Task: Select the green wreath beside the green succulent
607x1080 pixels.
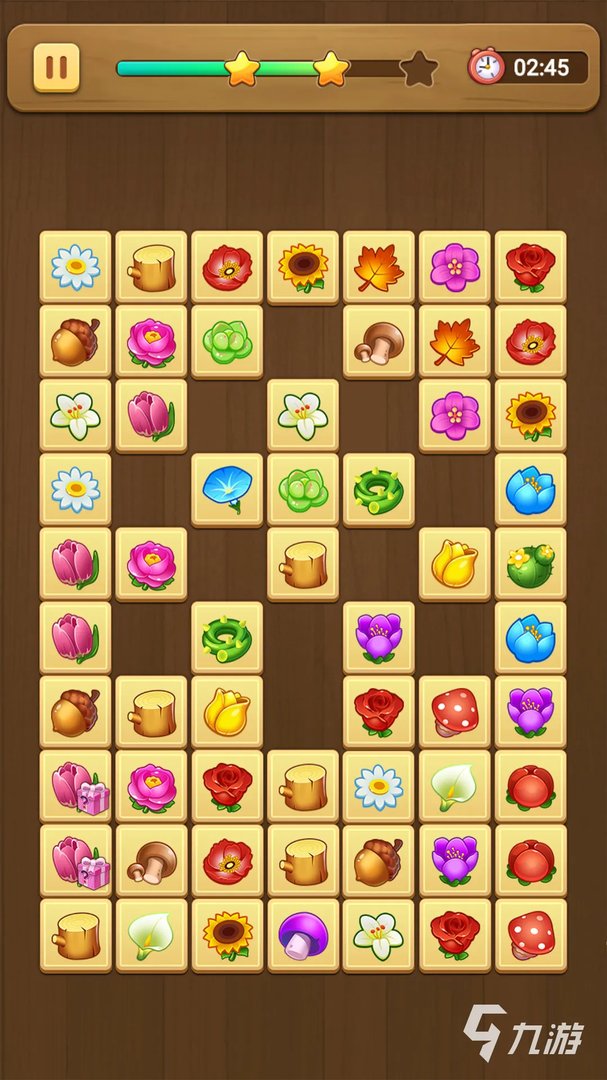Action: pos(379,489)
